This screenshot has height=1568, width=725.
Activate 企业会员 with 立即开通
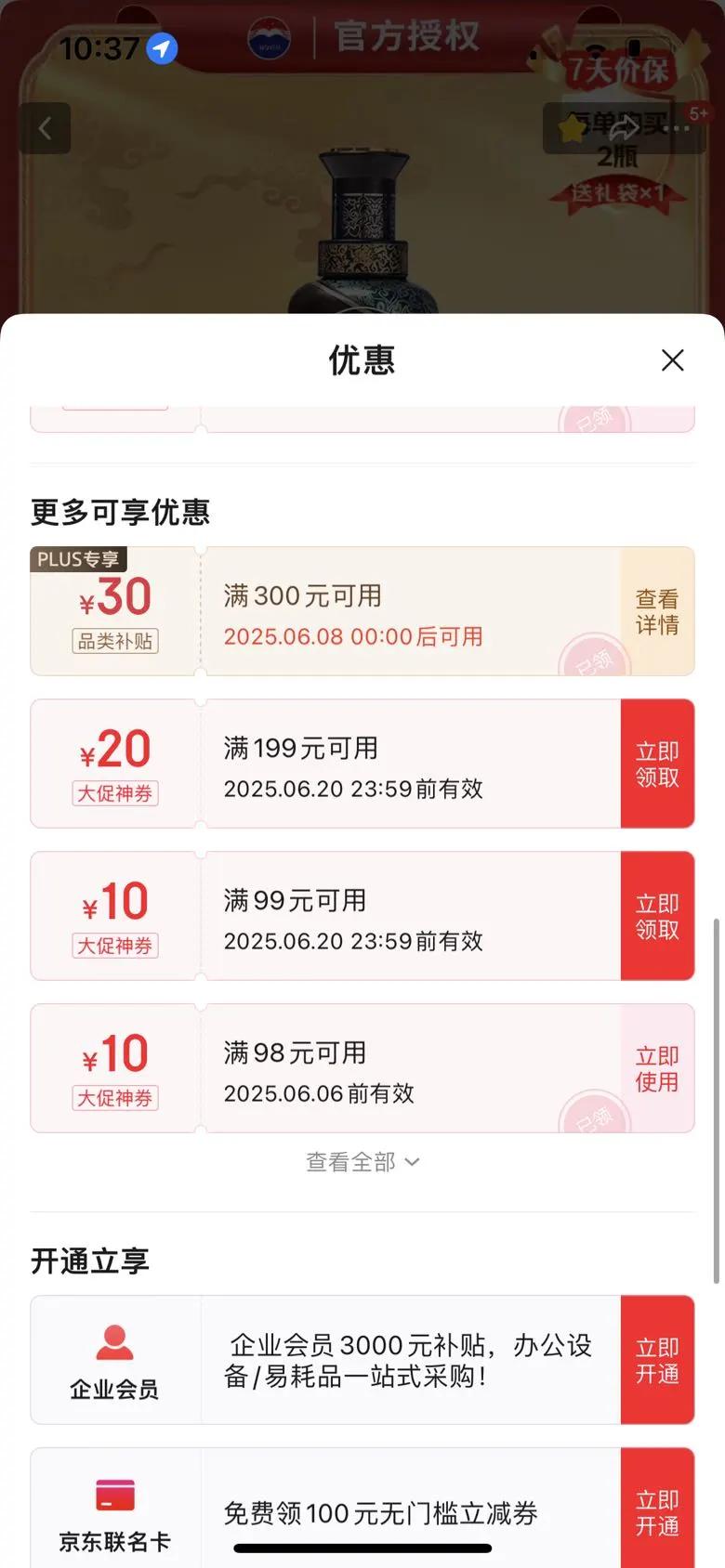657,1360
